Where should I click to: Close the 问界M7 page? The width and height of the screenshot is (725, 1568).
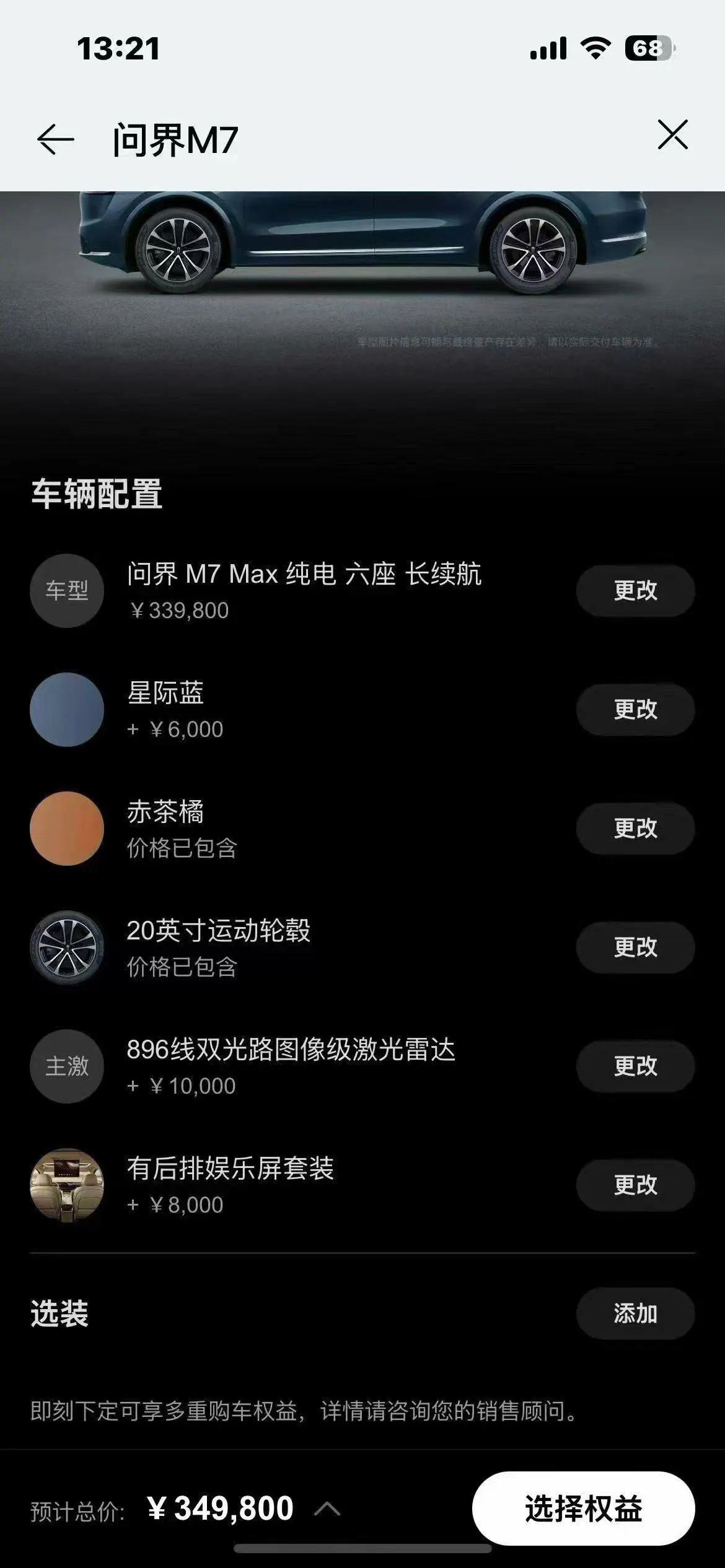click(672, 135)
